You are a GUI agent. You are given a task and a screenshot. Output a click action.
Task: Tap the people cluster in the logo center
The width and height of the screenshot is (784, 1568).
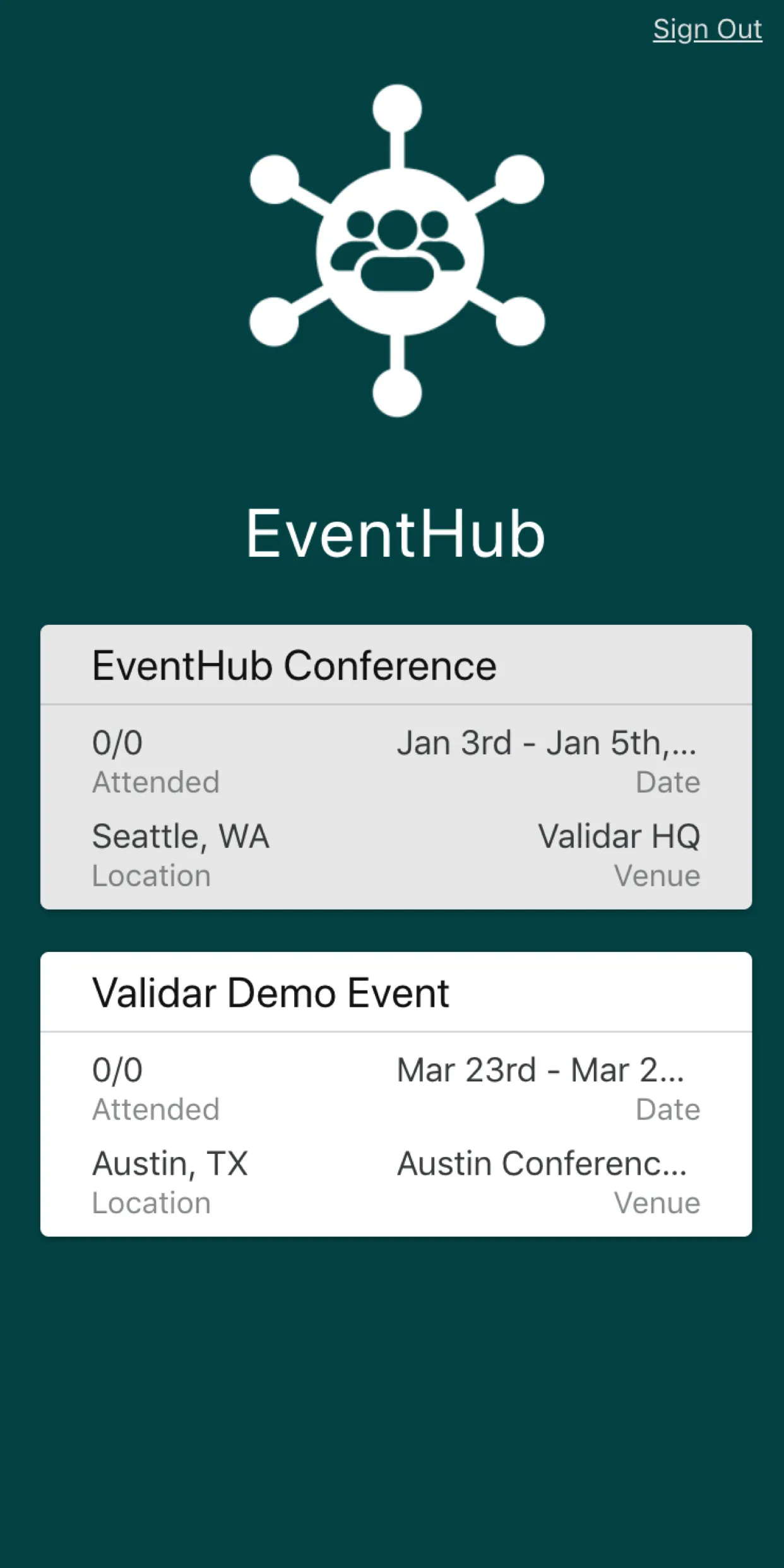click(x=396, y=252)
